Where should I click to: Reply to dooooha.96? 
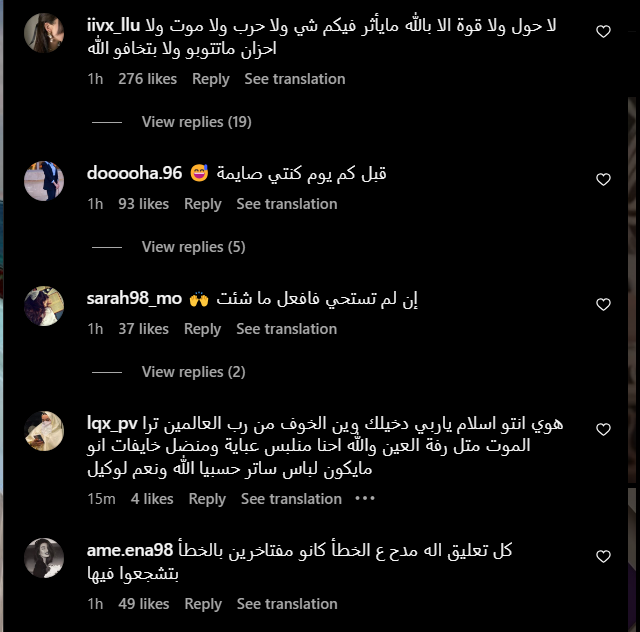coord(203,204)
